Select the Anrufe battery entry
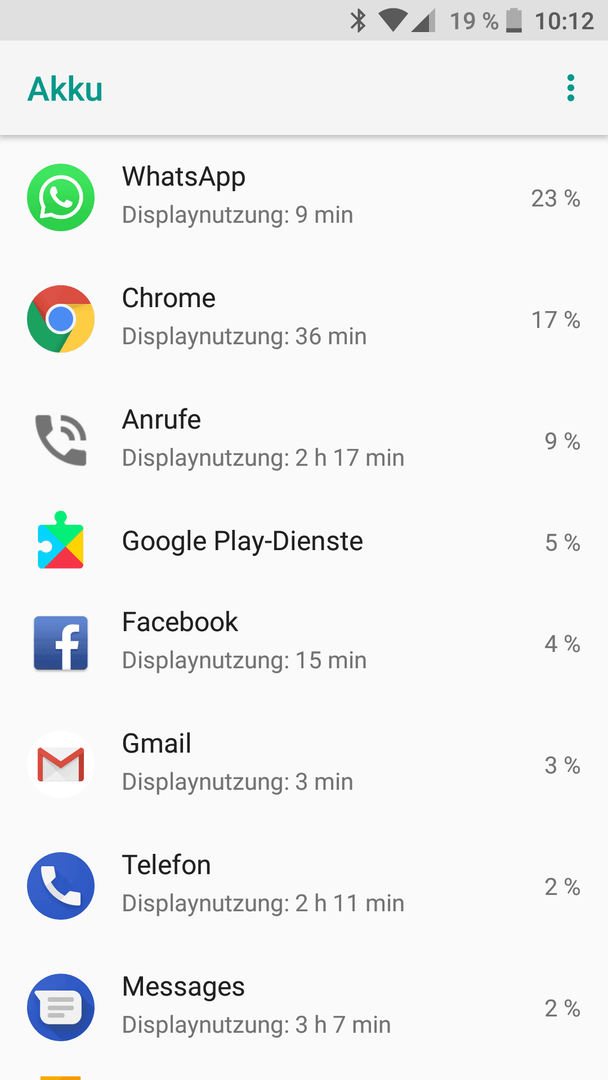Screen dimensions: 608x1080 (x=304, y=439)
